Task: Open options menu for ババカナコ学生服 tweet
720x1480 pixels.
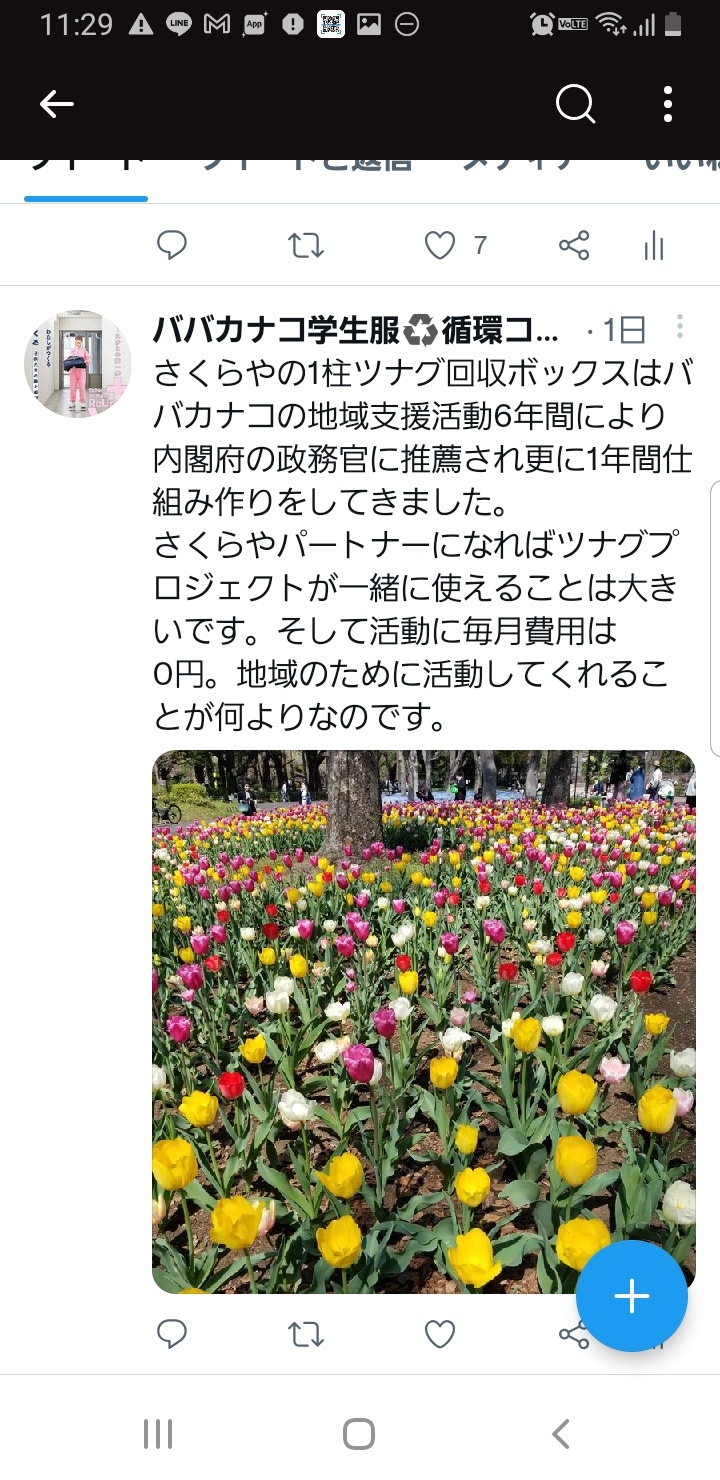Action: tap(680, 327)
